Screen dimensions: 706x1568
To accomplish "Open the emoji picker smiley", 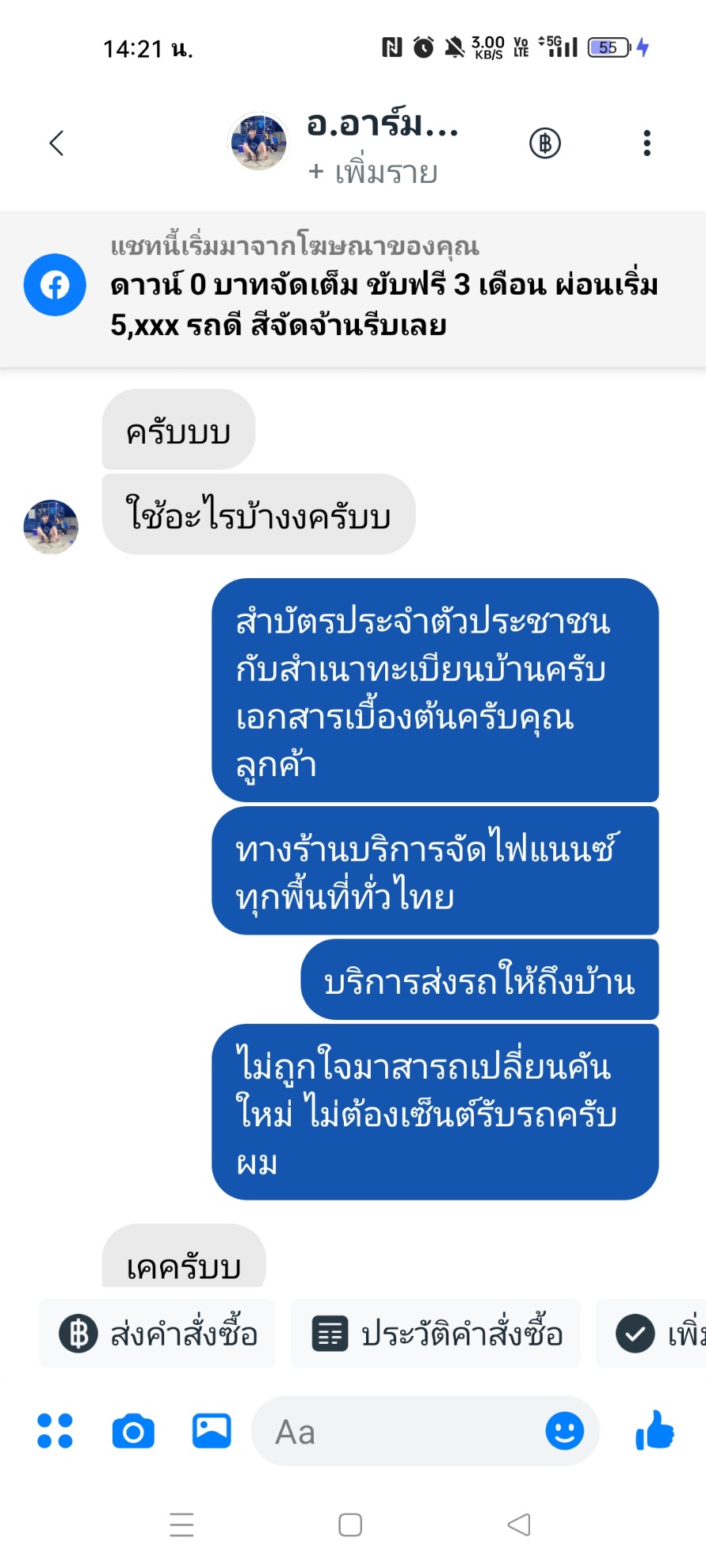I will click(x=564, y=1431).
